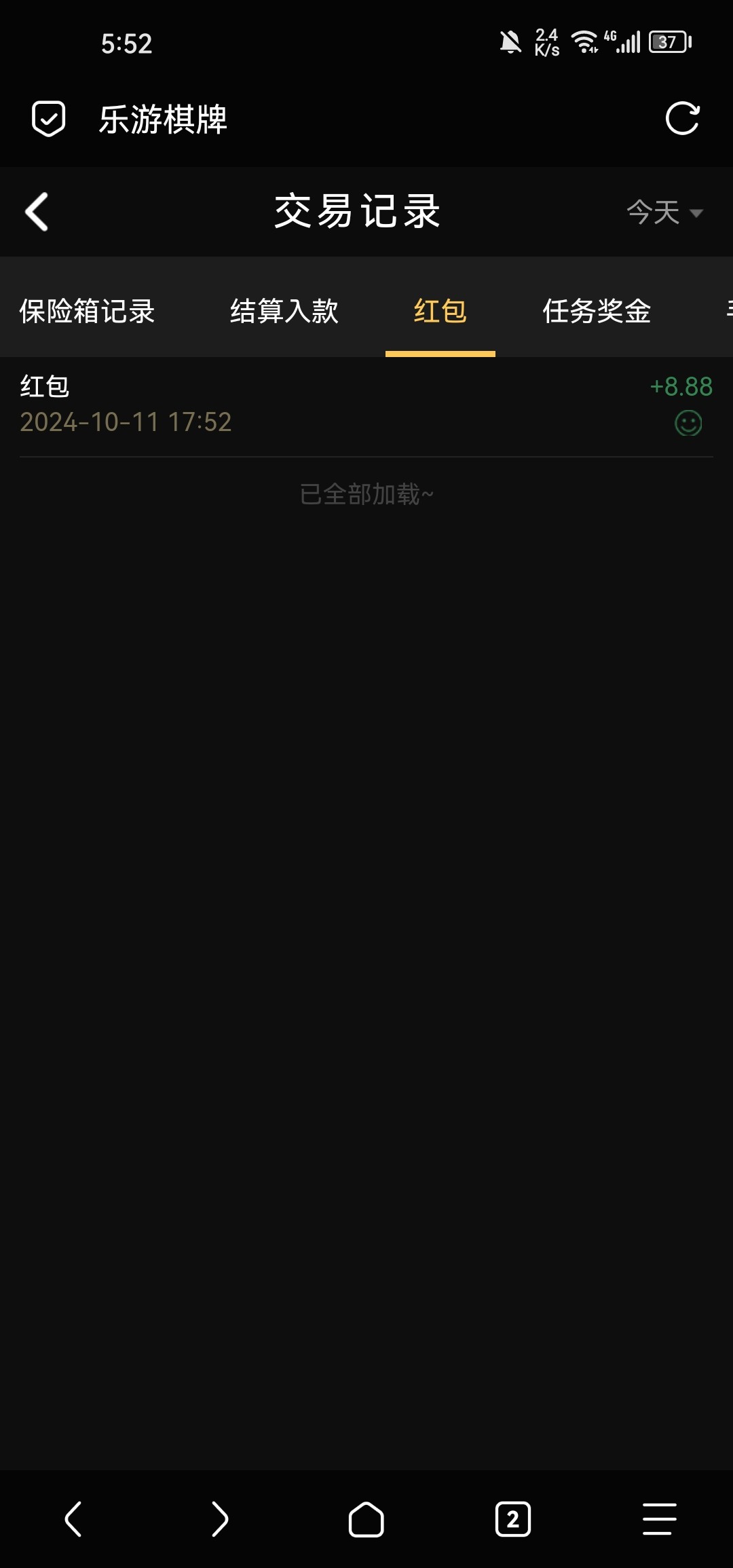The height and width of the screenshot is (1568, 733).
Task: Open the browser menu
Action: pyautogui.click(x=659, y=1518)
